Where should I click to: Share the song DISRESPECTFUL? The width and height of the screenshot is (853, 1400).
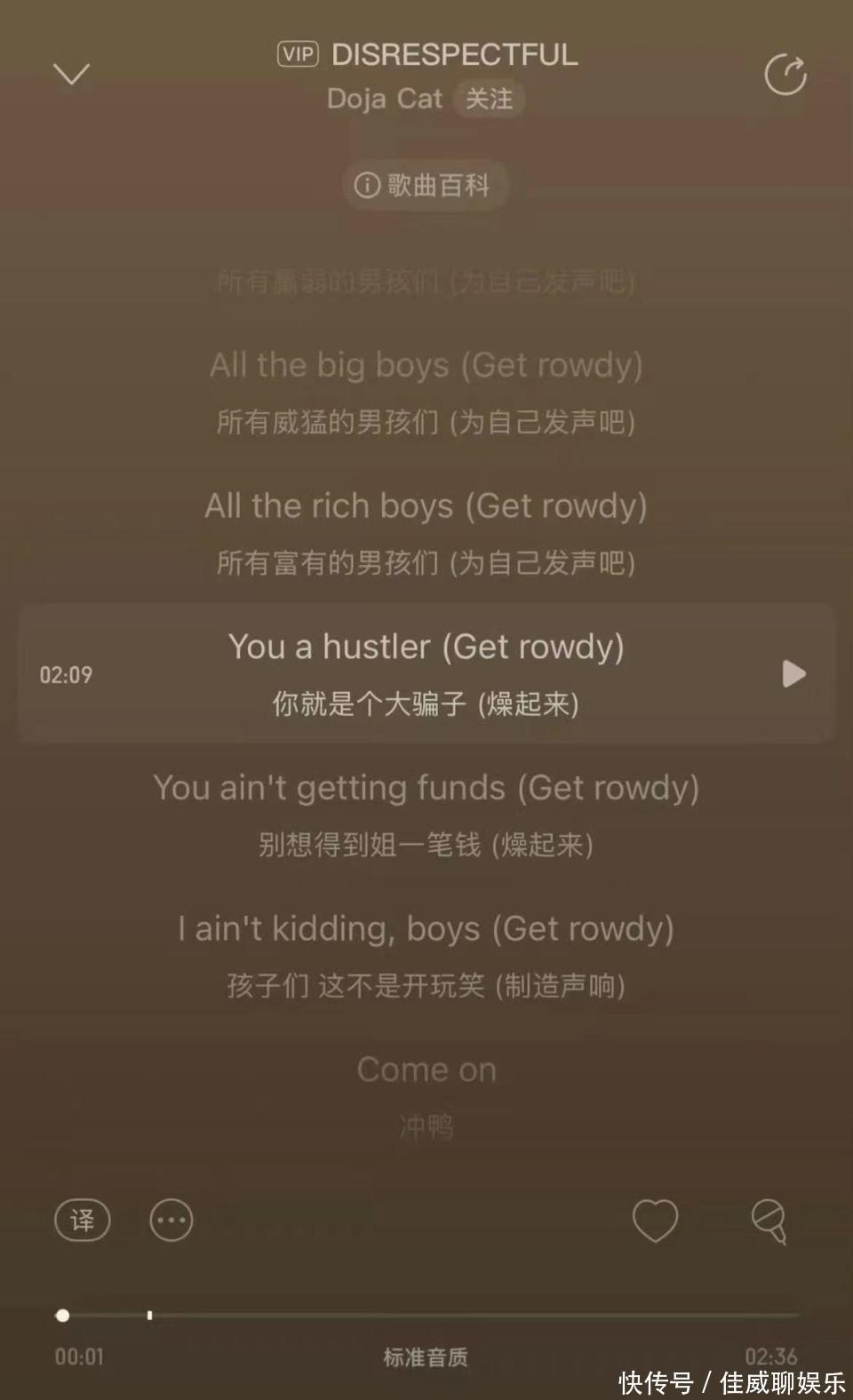[x=785, y=75]
